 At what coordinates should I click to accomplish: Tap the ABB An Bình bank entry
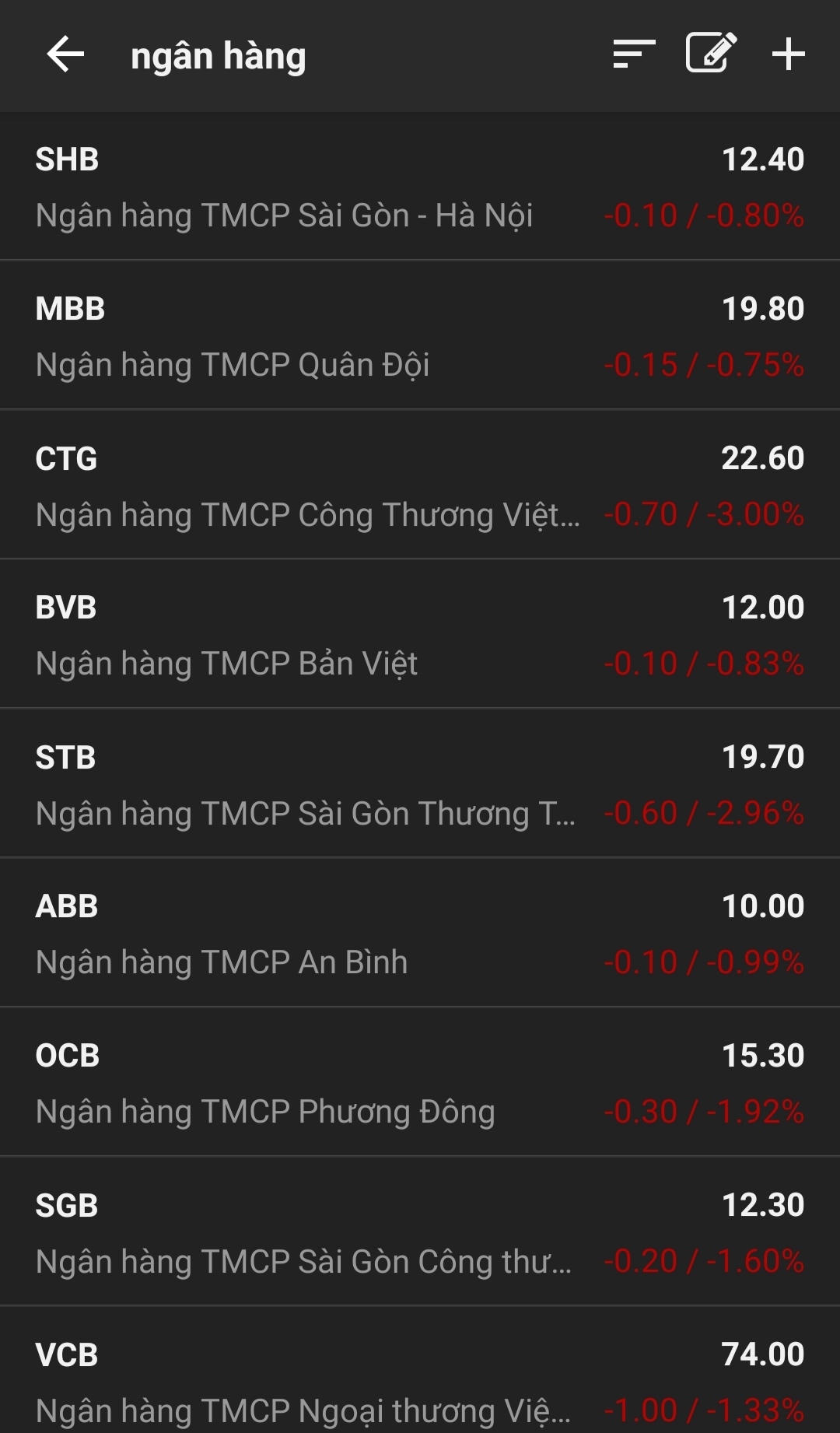[420, 932]
